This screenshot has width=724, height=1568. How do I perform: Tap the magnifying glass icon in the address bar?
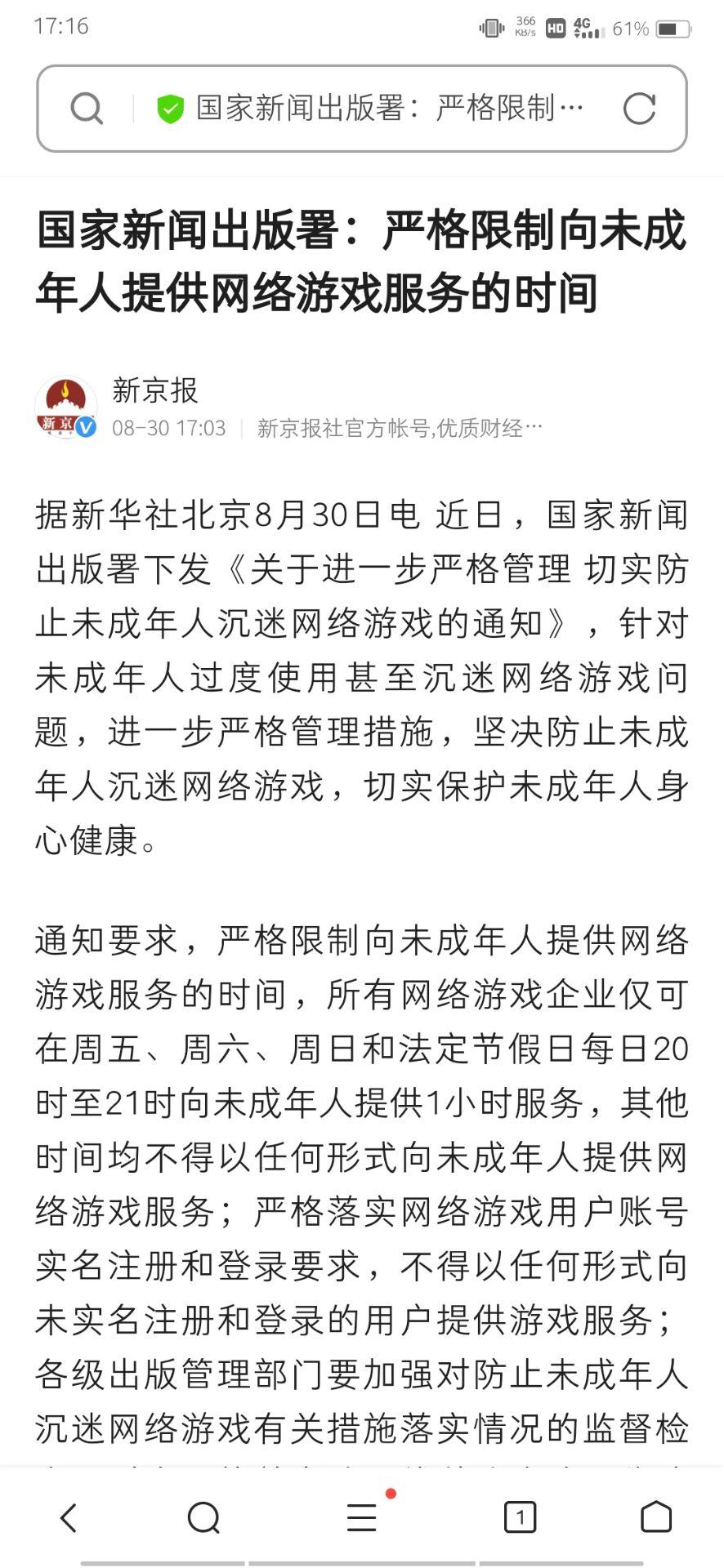pyautogui.click(x=87, y=109)
